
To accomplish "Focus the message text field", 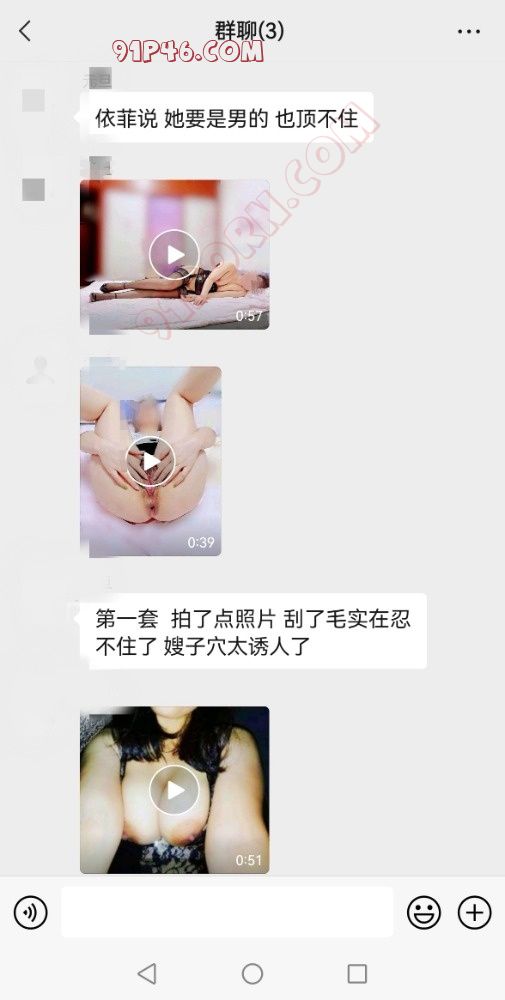I will 227,912.
